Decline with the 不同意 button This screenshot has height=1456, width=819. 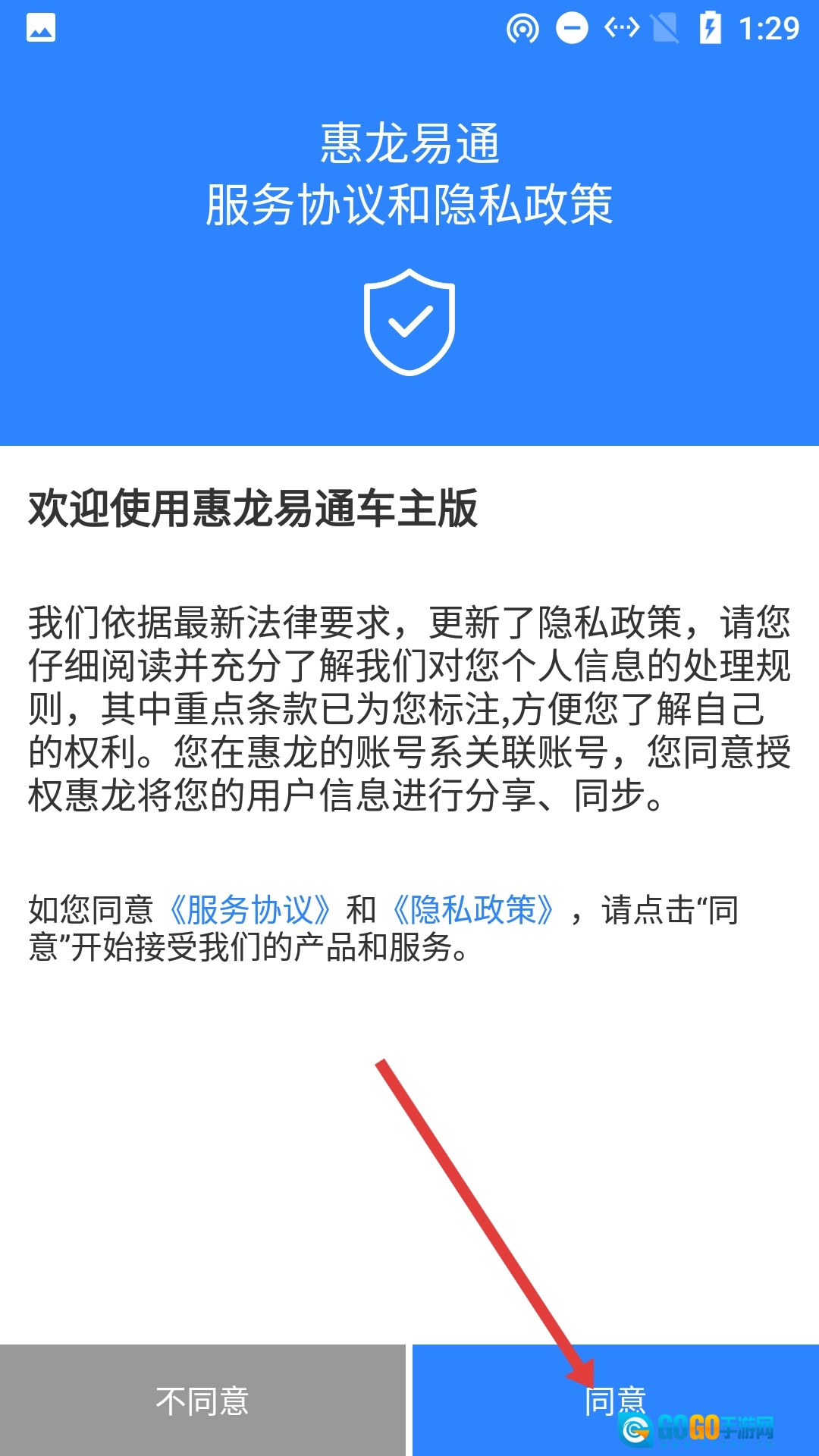(x=202, y=1400)
